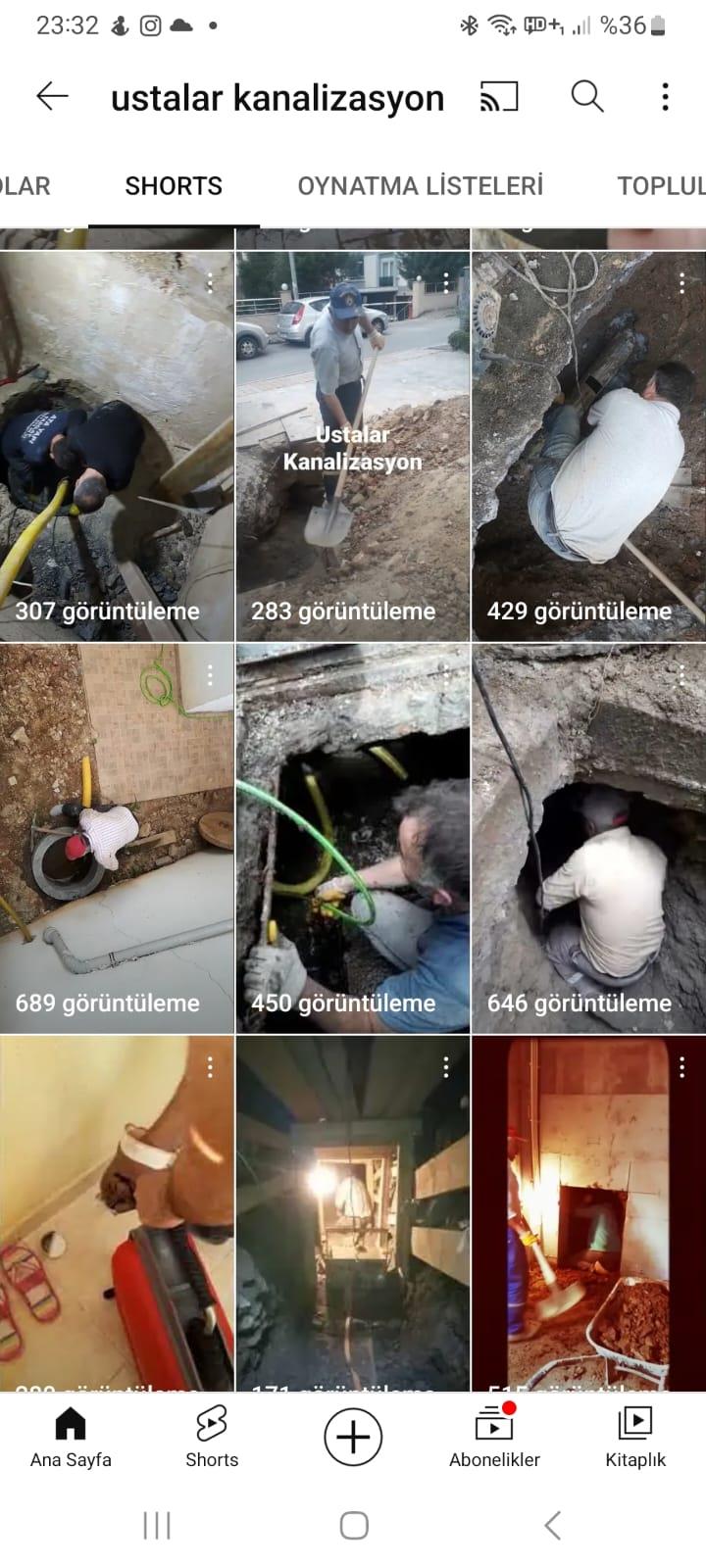
Task: Open the short with 689 görüntüleme
Action: coord(117,838)
